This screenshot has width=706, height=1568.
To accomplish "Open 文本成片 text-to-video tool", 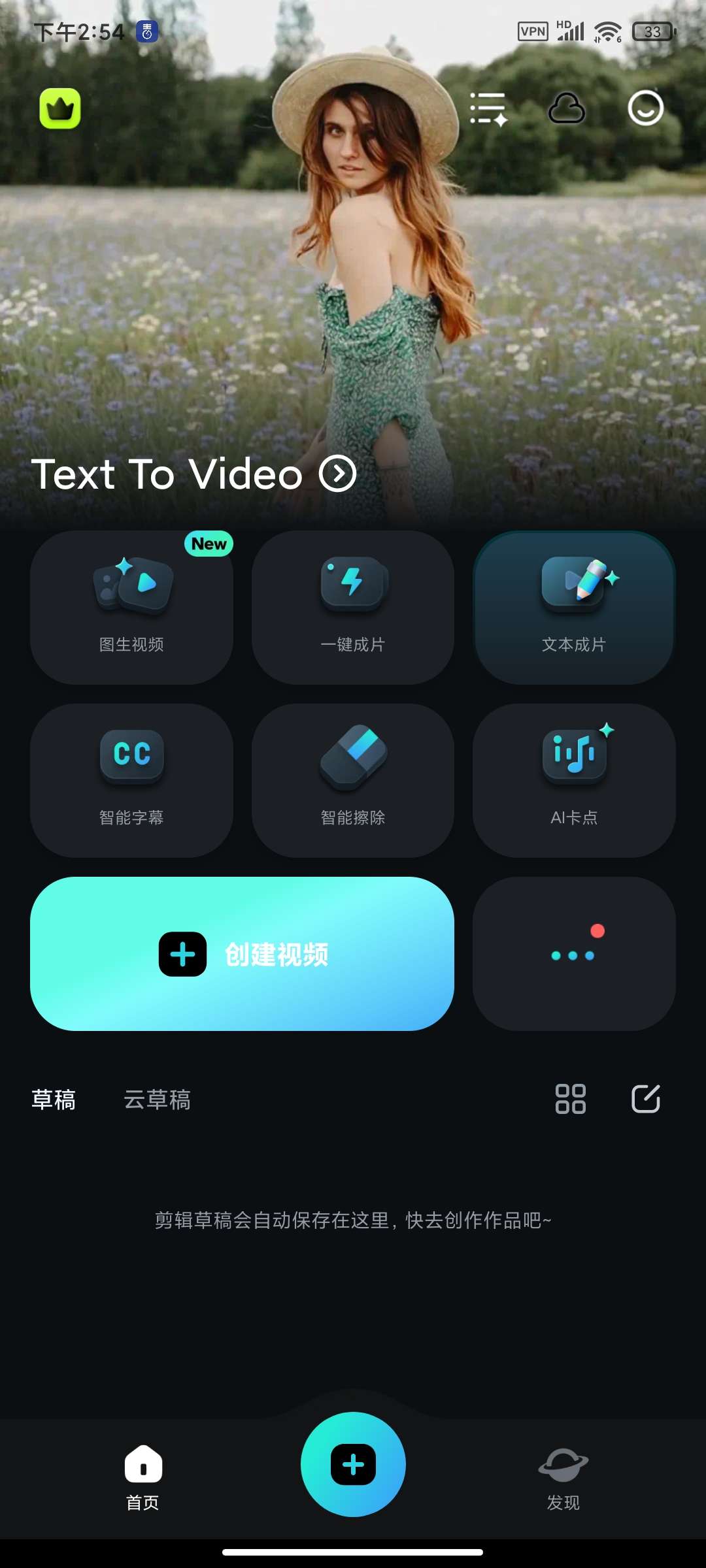I will (574, 607).
